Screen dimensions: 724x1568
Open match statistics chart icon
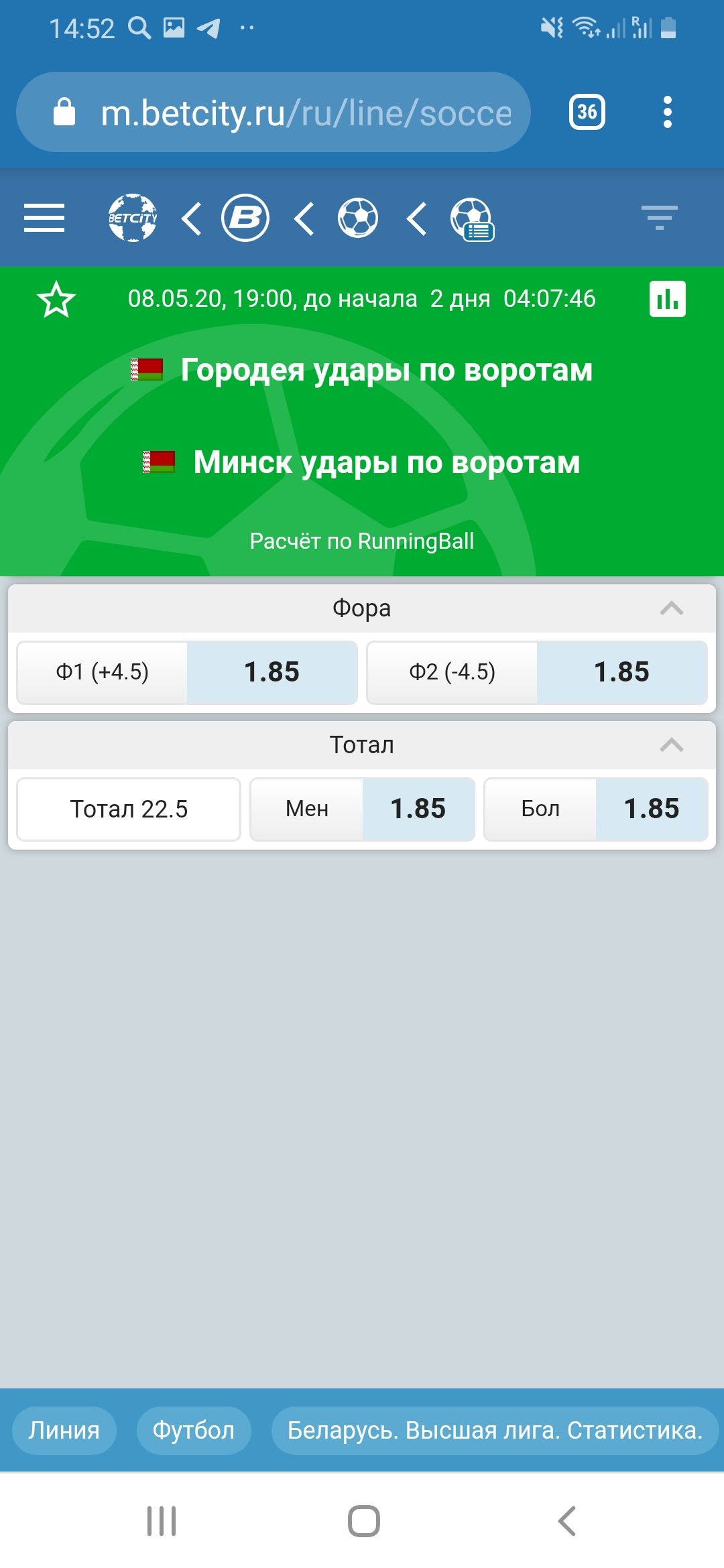[x=667, y=299]
